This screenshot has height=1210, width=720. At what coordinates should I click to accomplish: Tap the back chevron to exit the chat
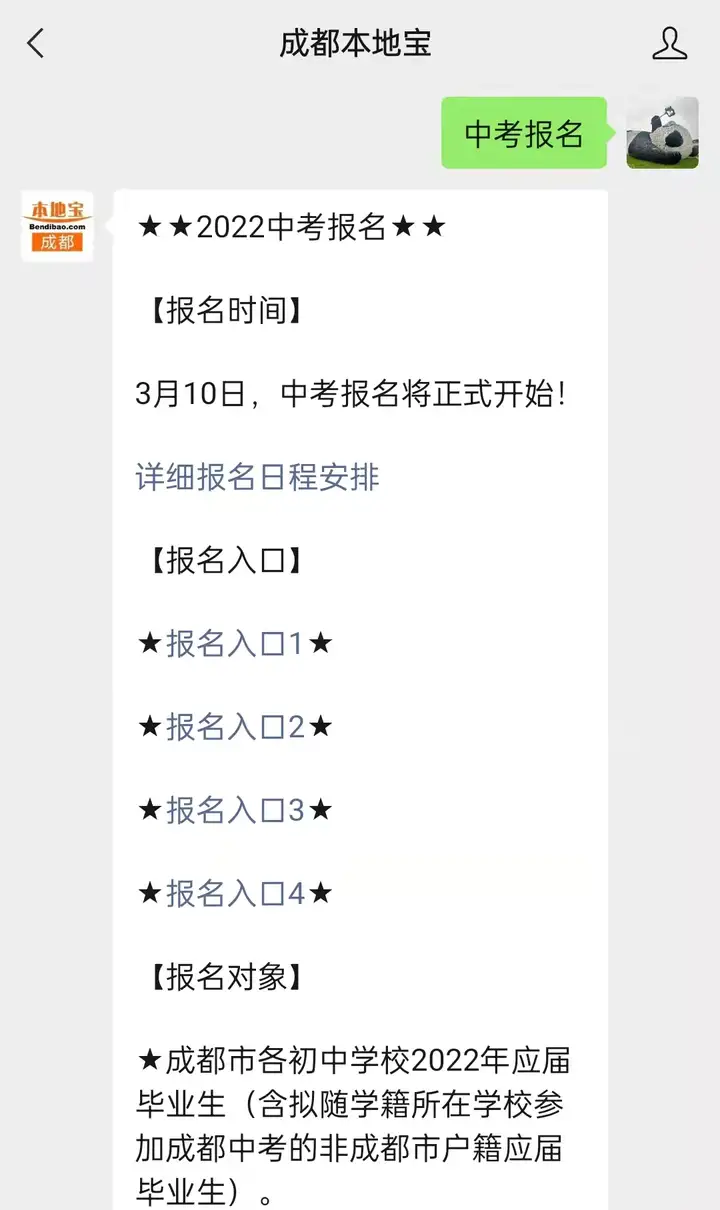point(35,43)
